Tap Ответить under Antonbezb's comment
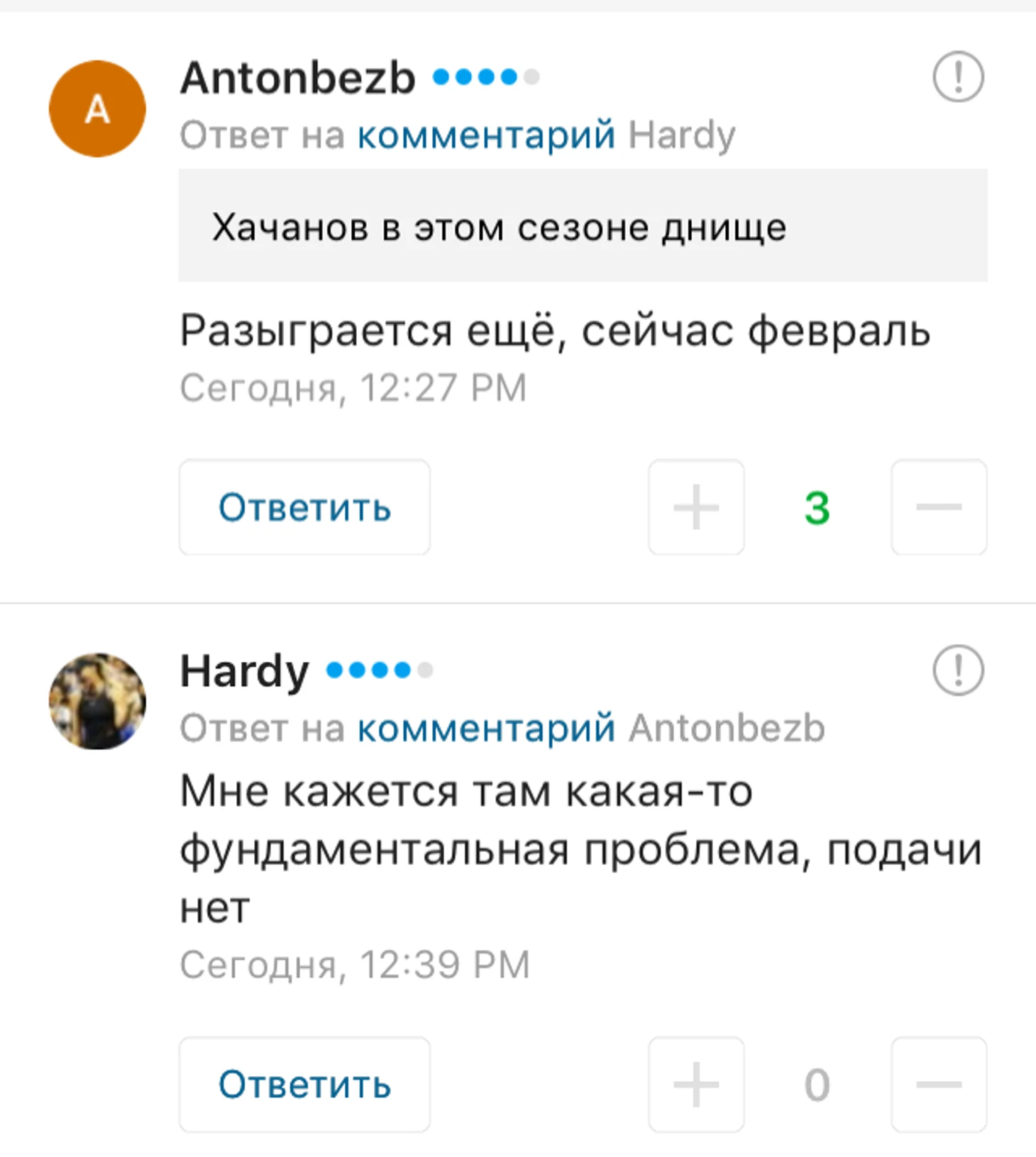This screenshot has height=1157, width=1036. click(x=304, y=507)
